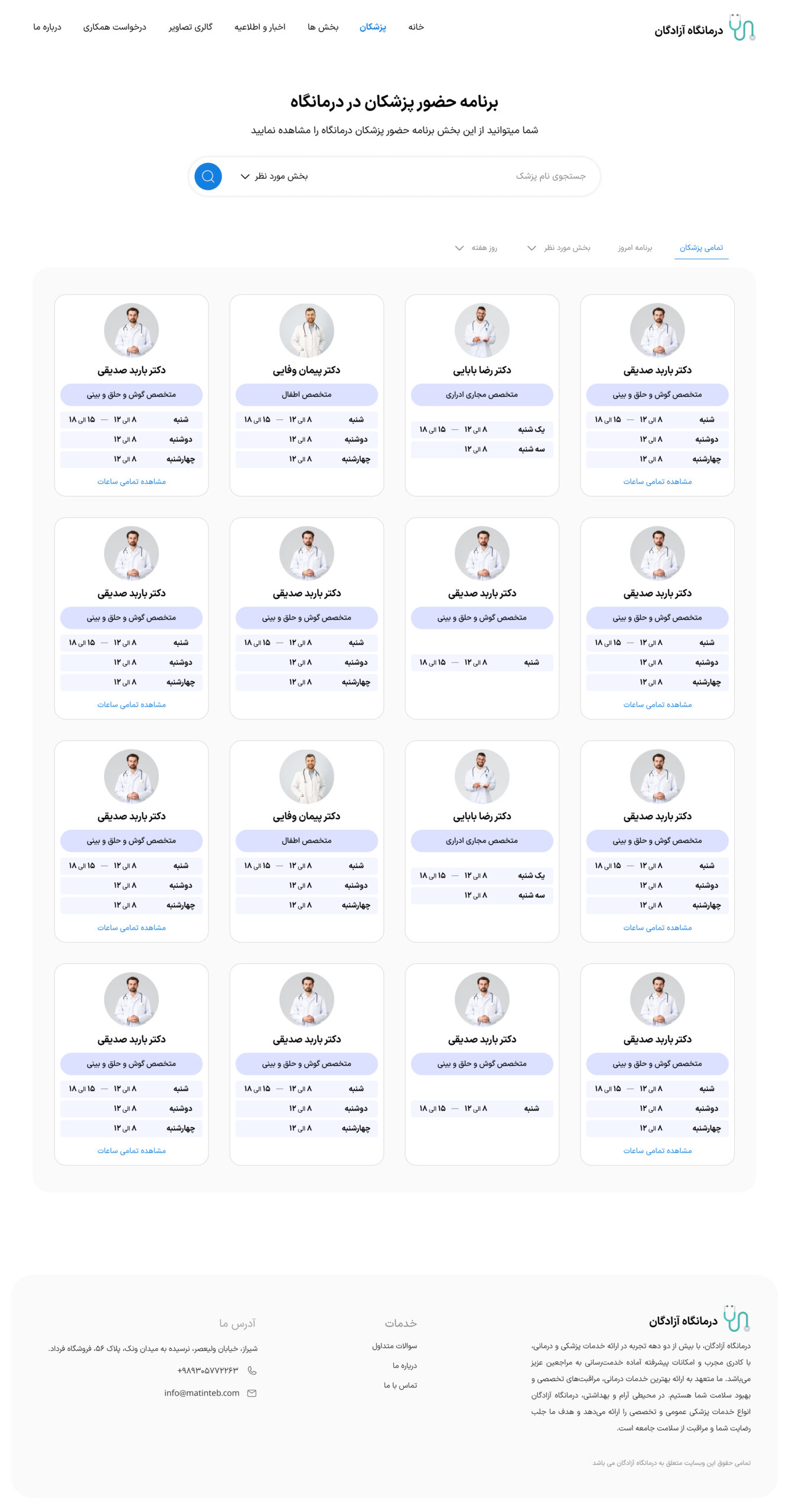
Task: Open درخواست همکاری in the header
Action: 115,27
